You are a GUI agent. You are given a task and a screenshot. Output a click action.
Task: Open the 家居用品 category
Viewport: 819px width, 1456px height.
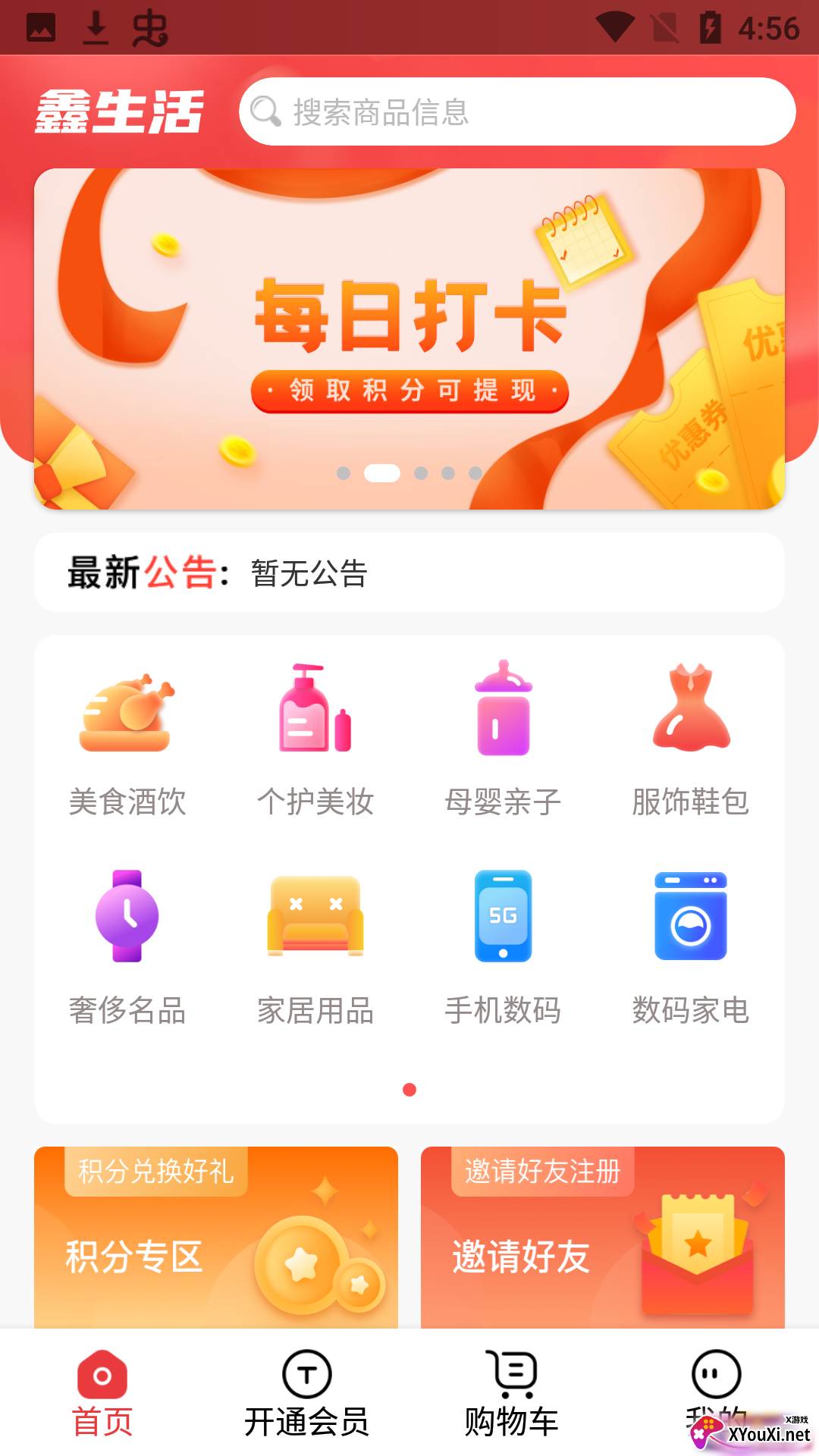[315, 948]
